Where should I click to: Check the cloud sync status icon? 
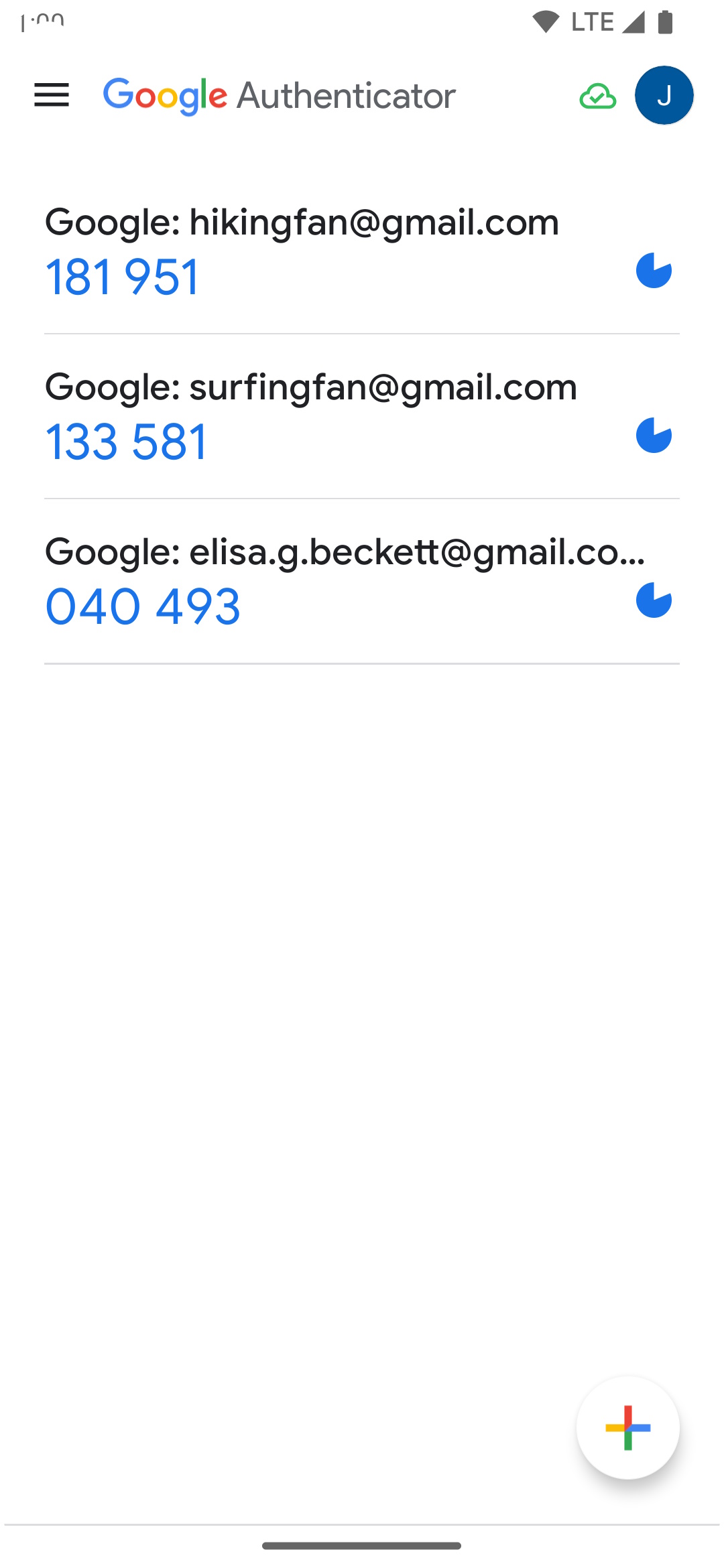tap(597, 96)
